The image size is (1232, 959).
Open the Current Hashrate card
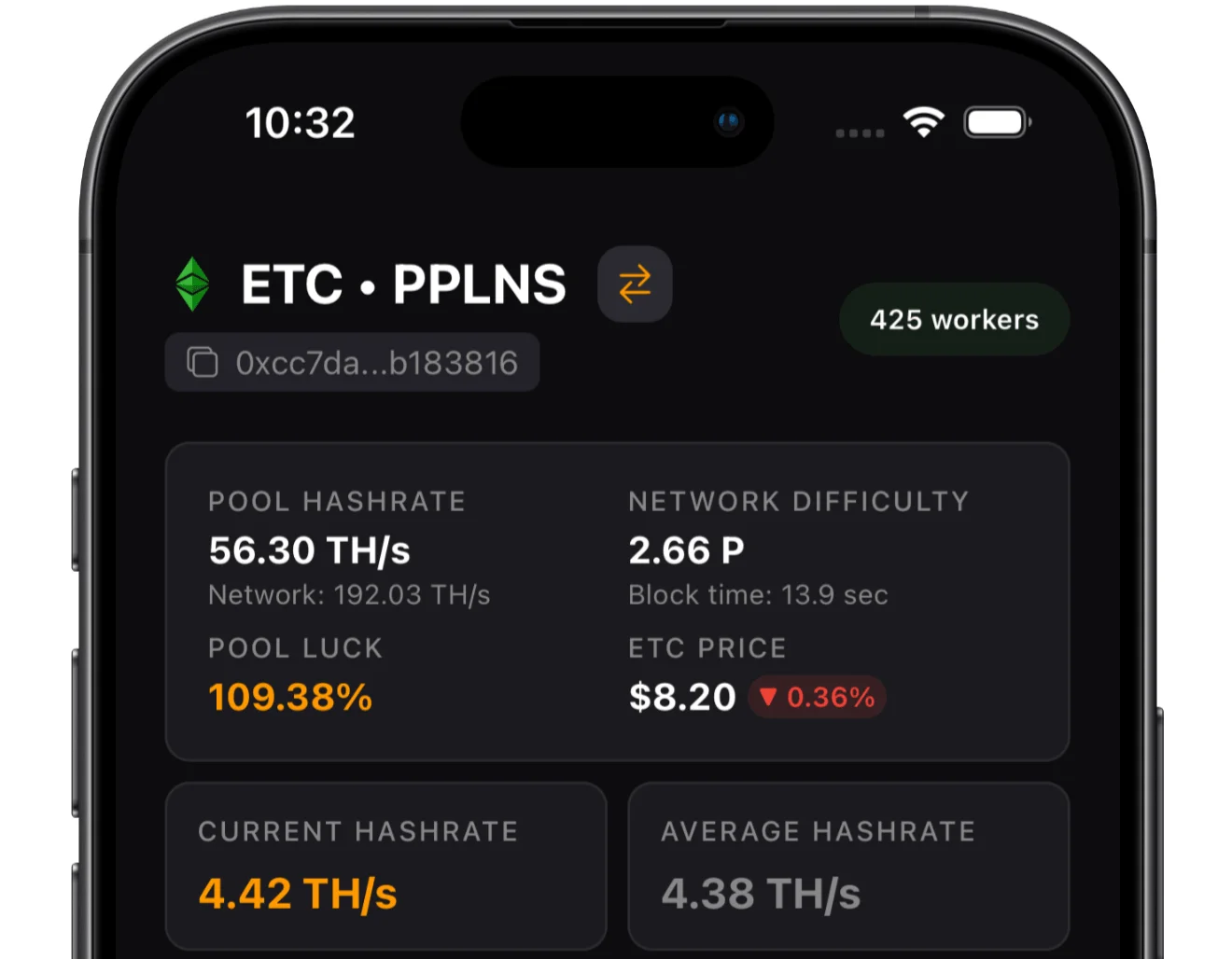tap(385, 866)
